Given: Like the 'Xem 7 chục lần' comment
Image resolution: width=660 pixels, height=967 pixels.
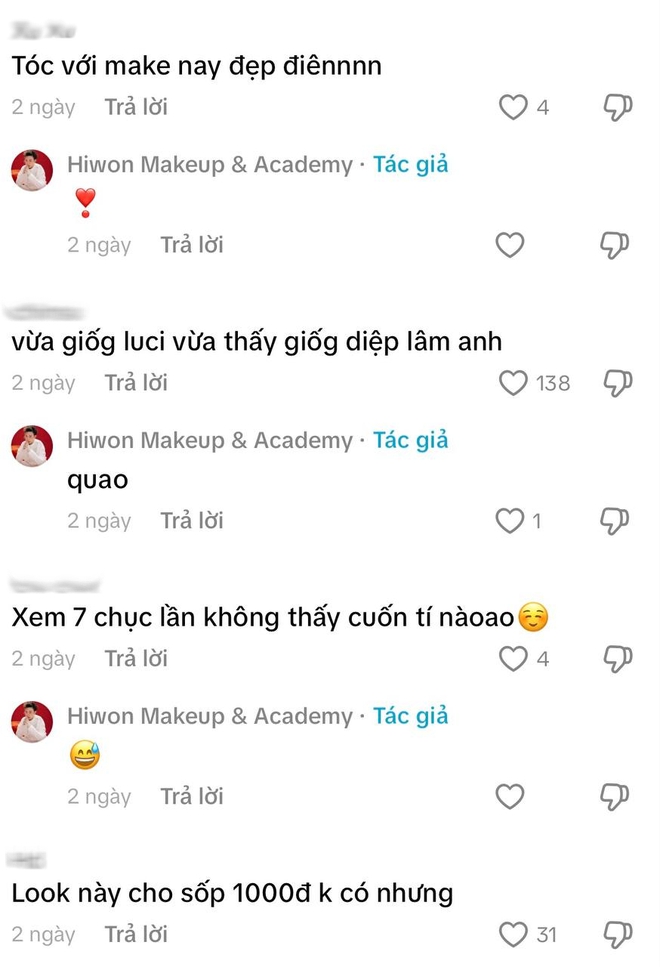Looking at the screenshot, I should coord(513,659).
